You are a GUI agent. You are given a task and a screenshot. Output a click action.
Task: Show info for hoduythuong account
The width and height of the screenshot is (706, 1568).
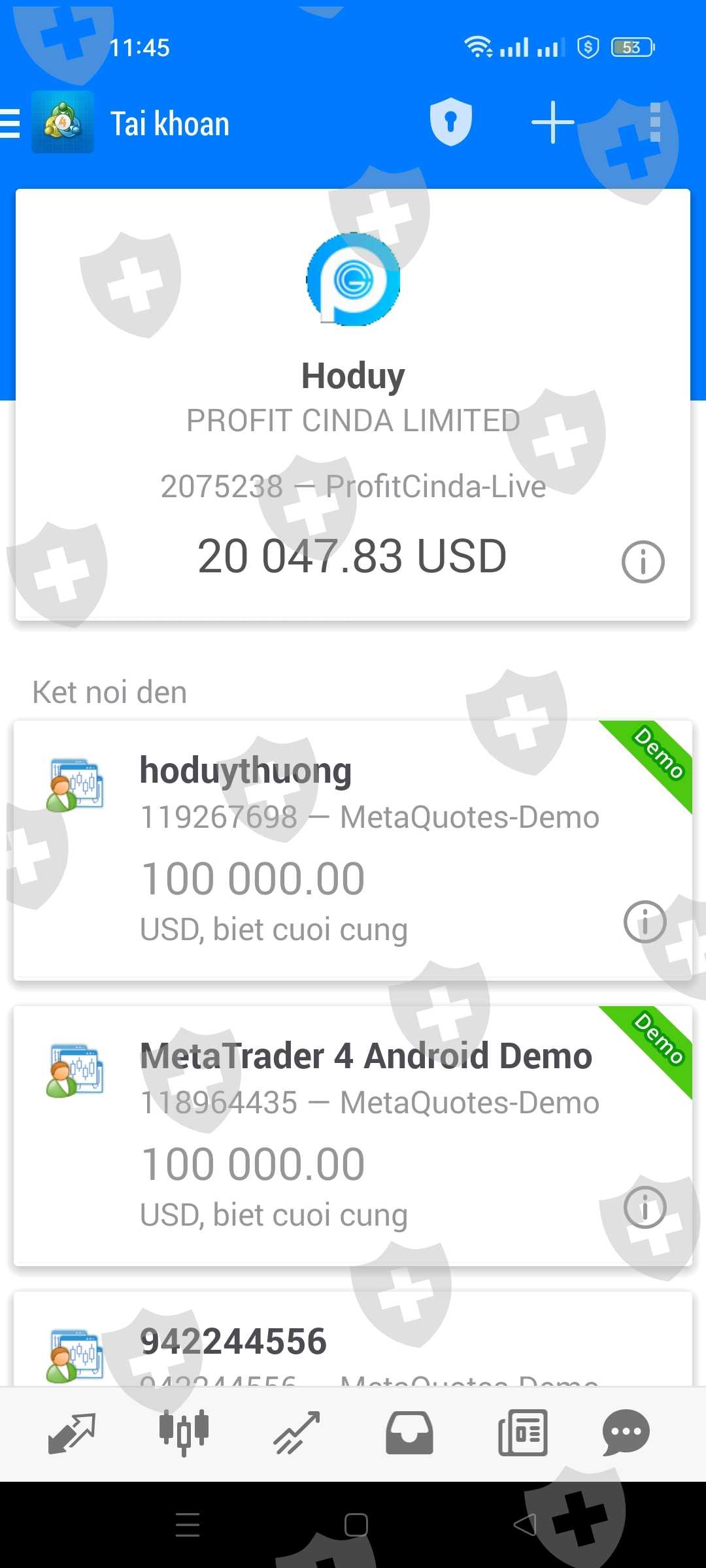(645, 922)
